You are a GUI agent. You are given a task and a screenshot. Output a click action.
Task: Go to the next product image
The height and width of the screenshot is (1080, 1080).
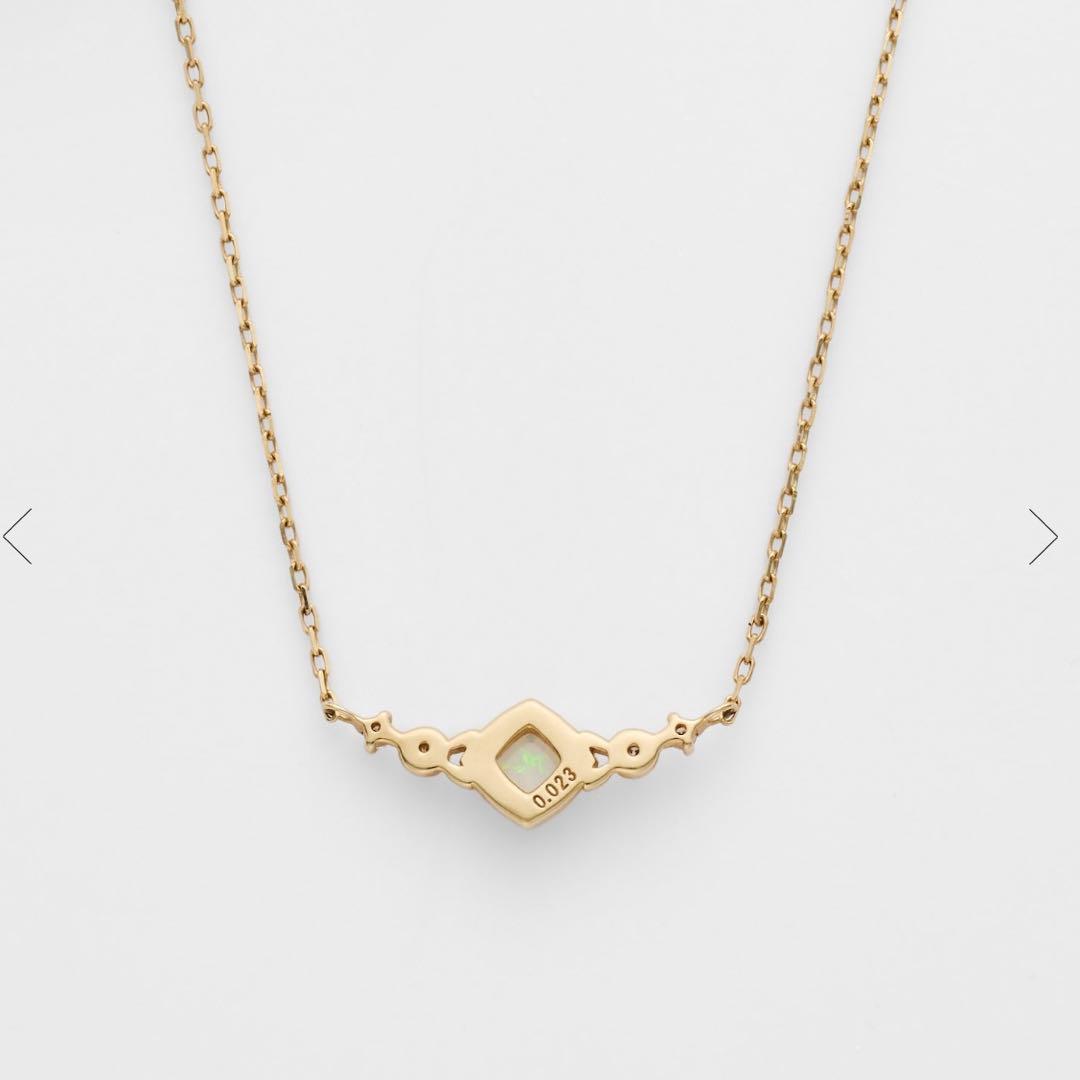pos(1043,536)
